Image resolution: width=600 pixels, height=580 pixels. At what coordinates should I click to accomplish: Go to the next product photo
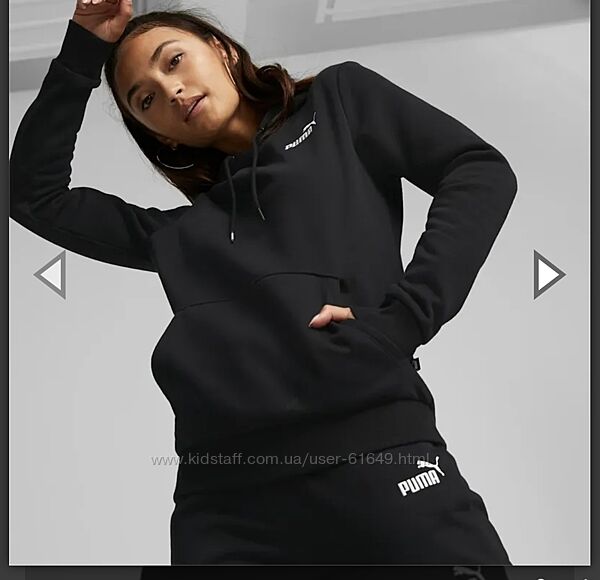tap(547, 274)
